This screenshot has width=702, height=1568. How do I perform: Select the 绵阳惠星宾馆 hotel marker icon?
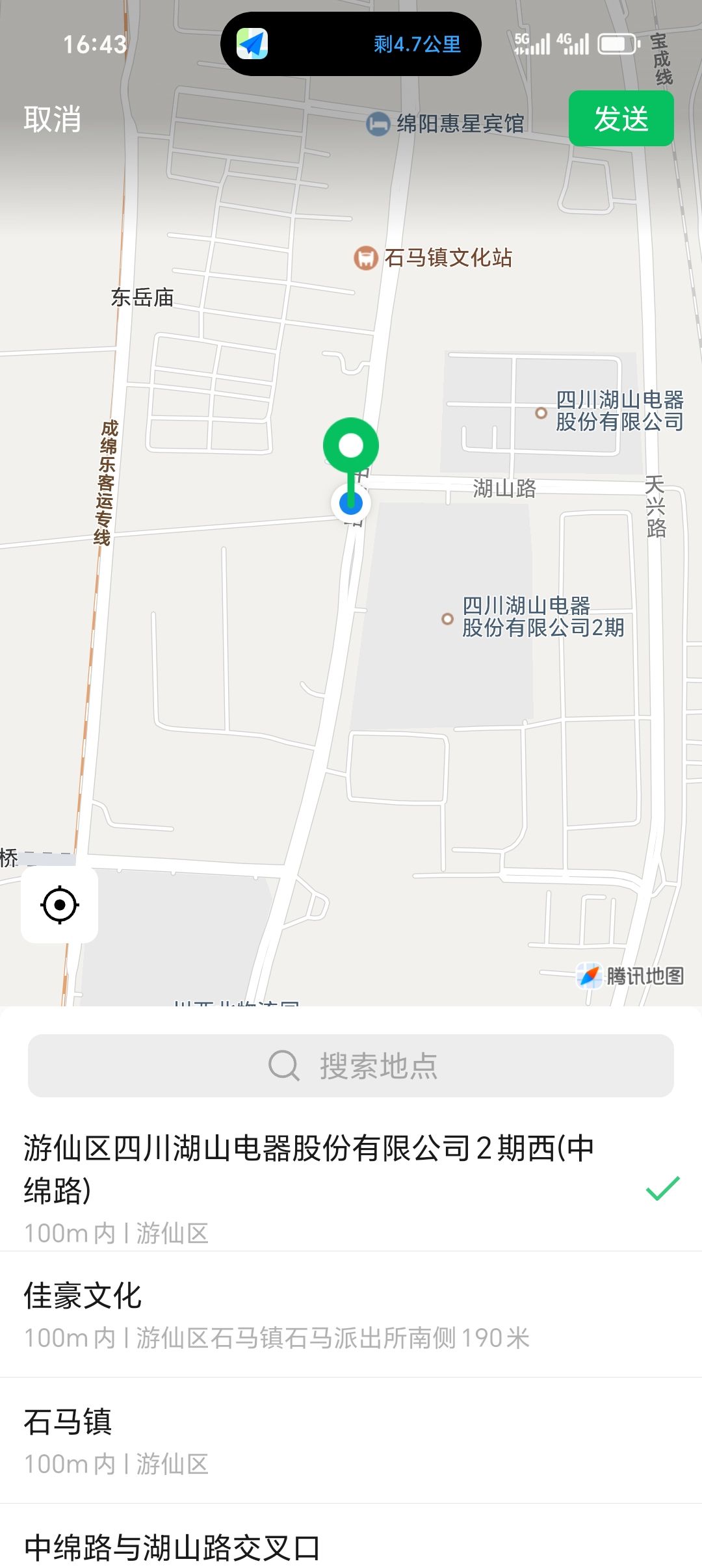click(x=378, y=123)
